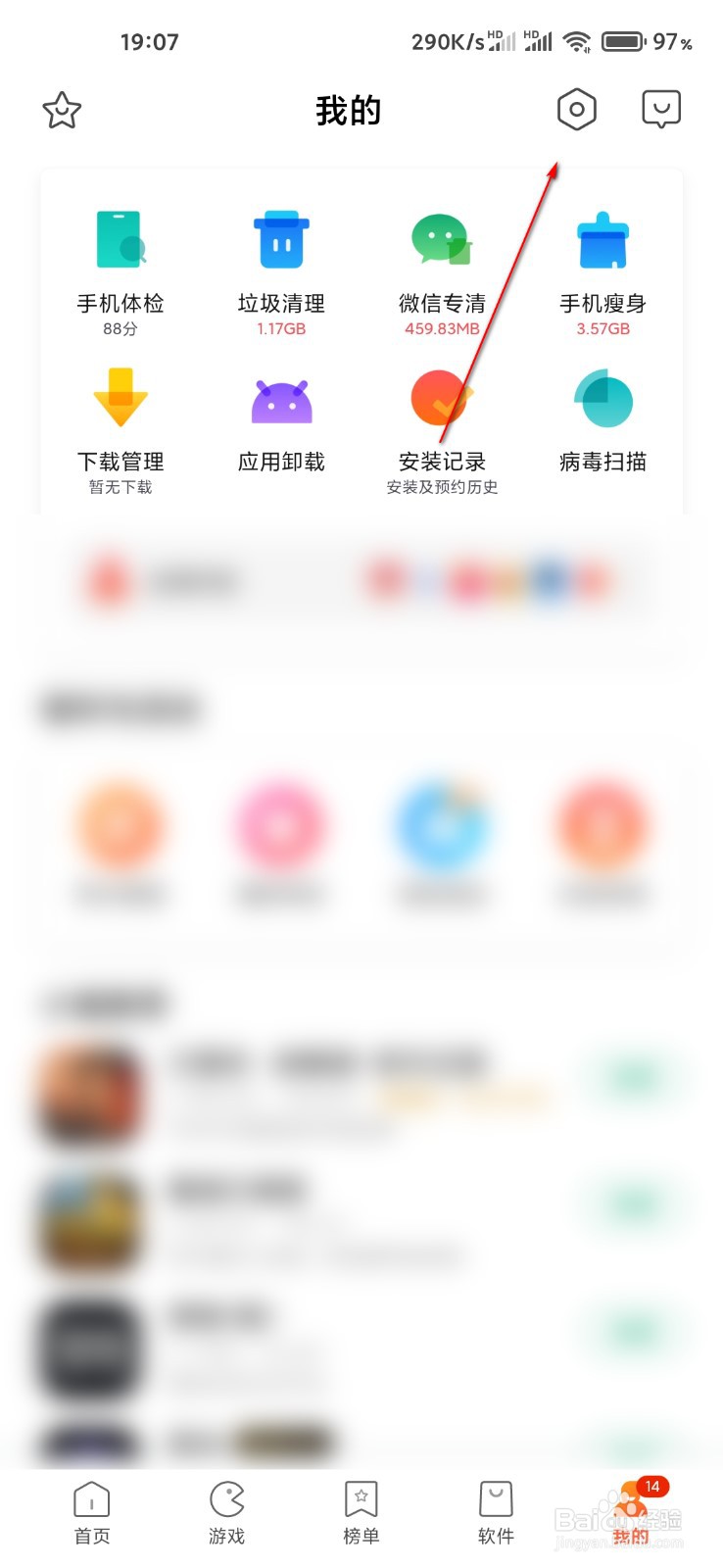Tap the 14 notification badge on 我的

[x=651, y=1488]
